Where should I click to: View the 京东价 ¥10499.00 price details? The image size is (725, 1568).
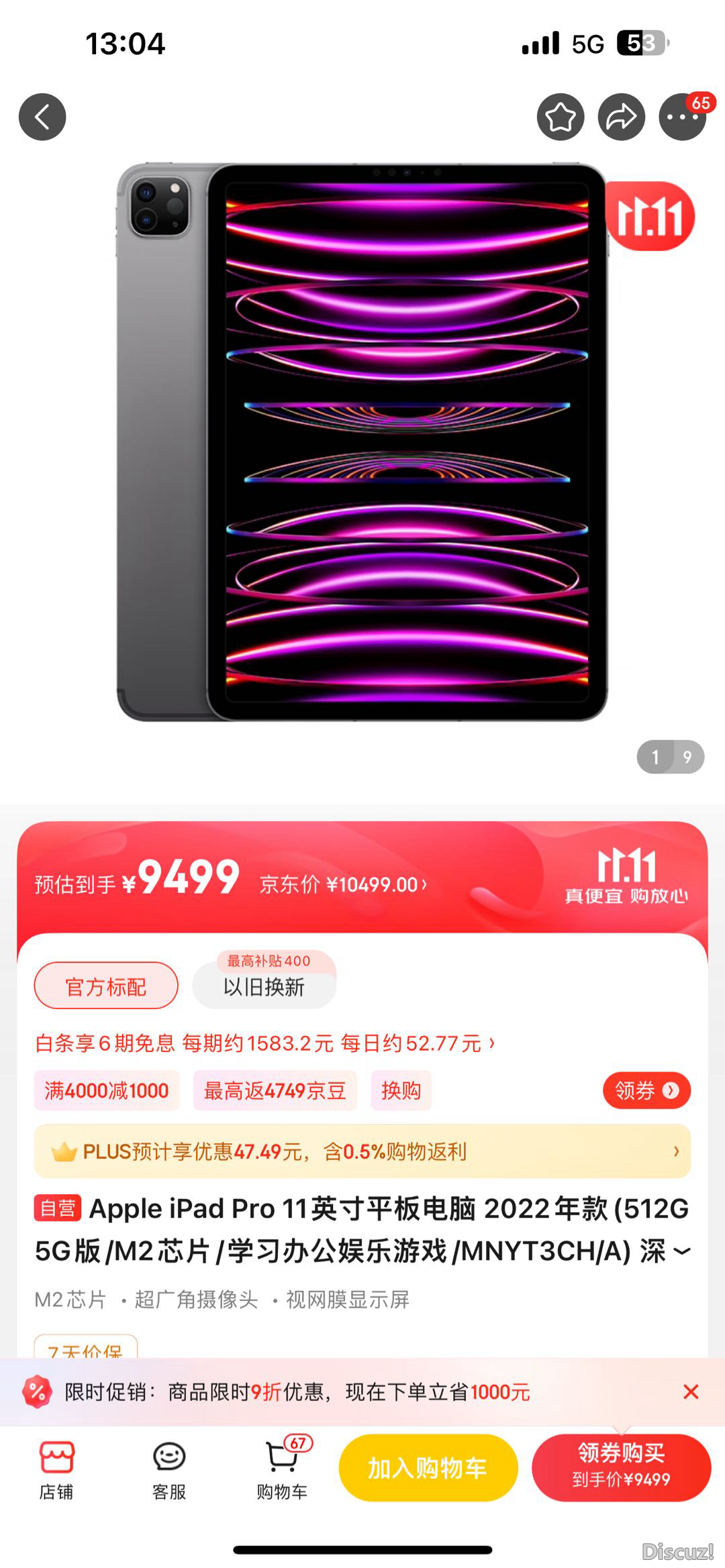(x=343, y=884)
